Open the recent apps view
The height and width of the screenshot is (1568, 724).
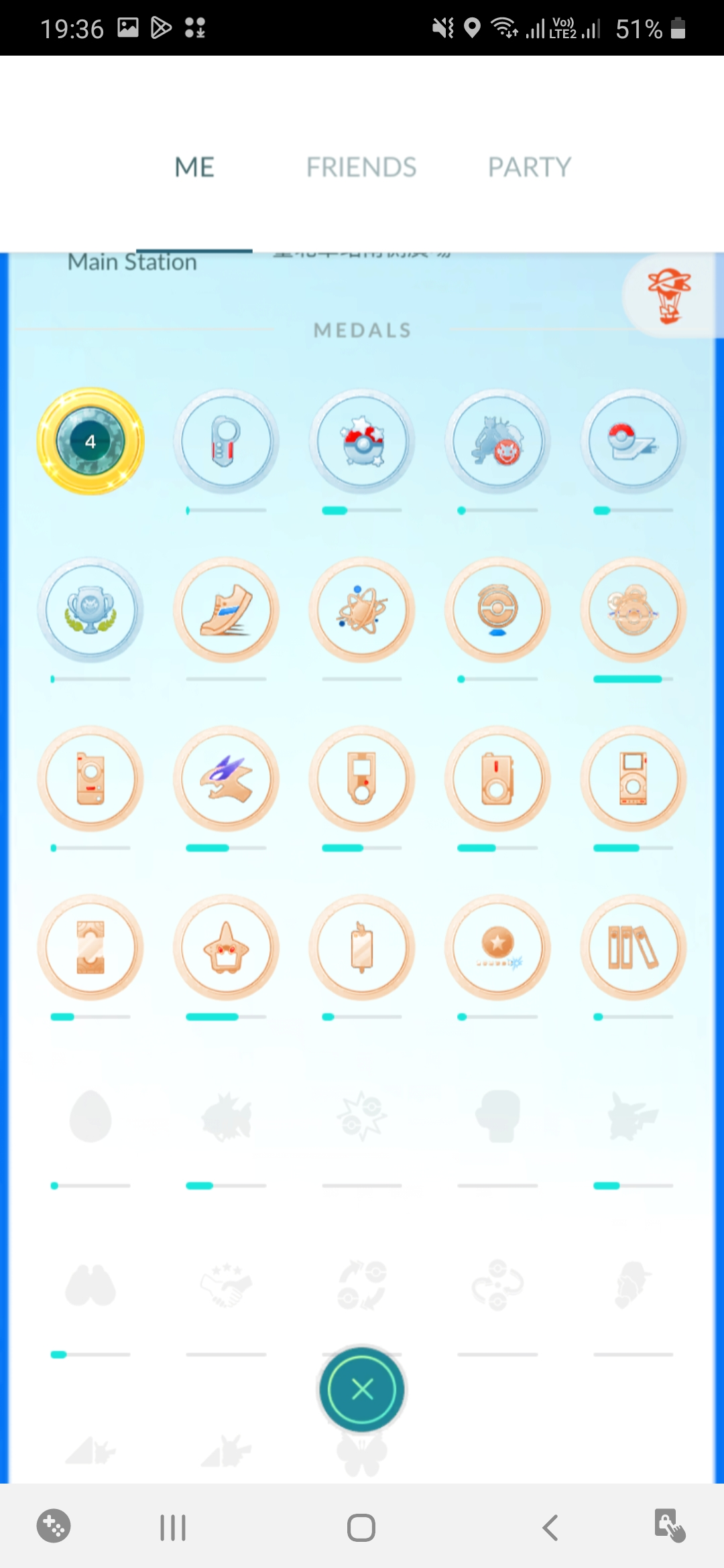pyautogui.click(x=172, y=1528)
